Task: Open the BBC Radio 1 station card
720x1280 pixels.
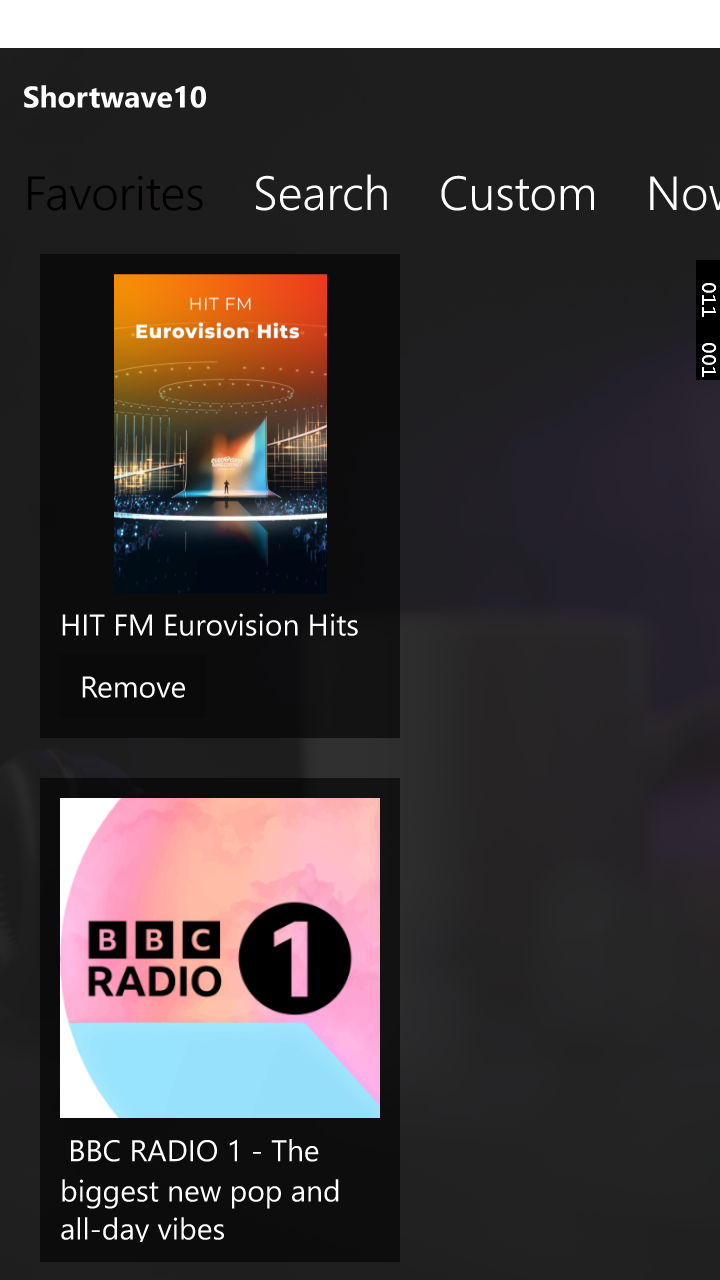Action: [x=220, y=1019]
